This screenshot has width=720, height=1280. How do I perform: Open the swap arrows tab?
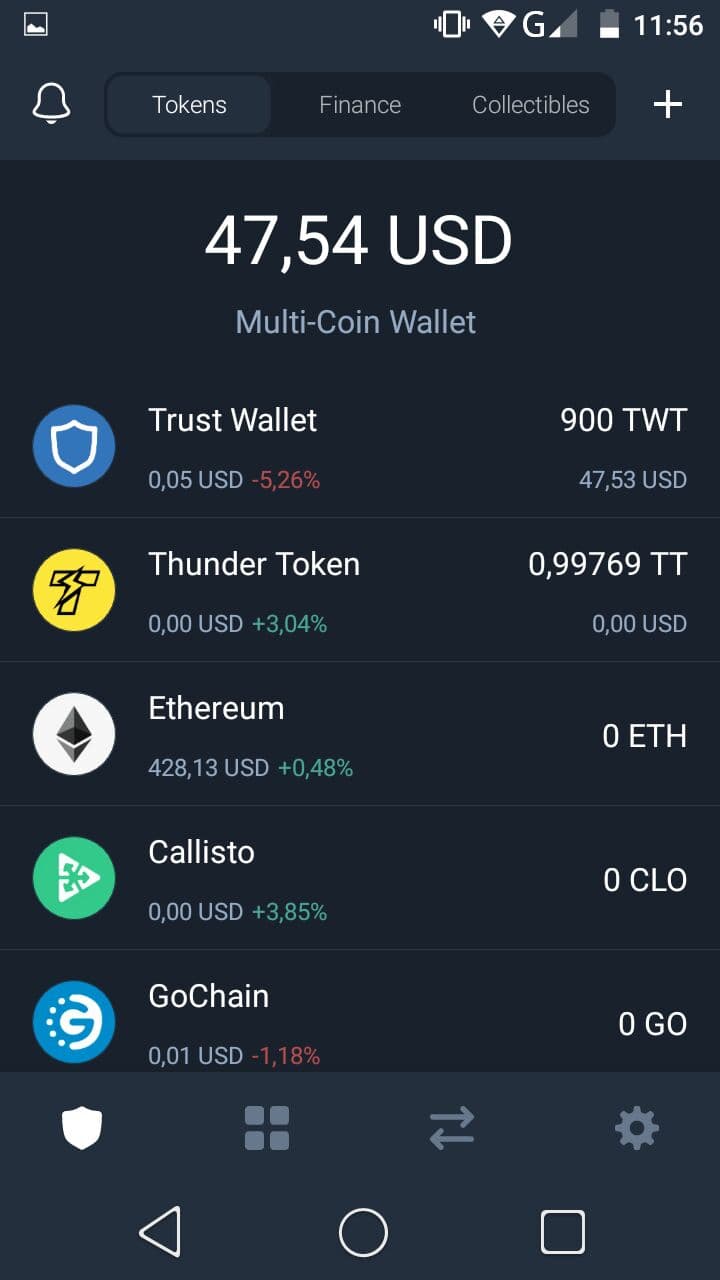[452, 1128]
